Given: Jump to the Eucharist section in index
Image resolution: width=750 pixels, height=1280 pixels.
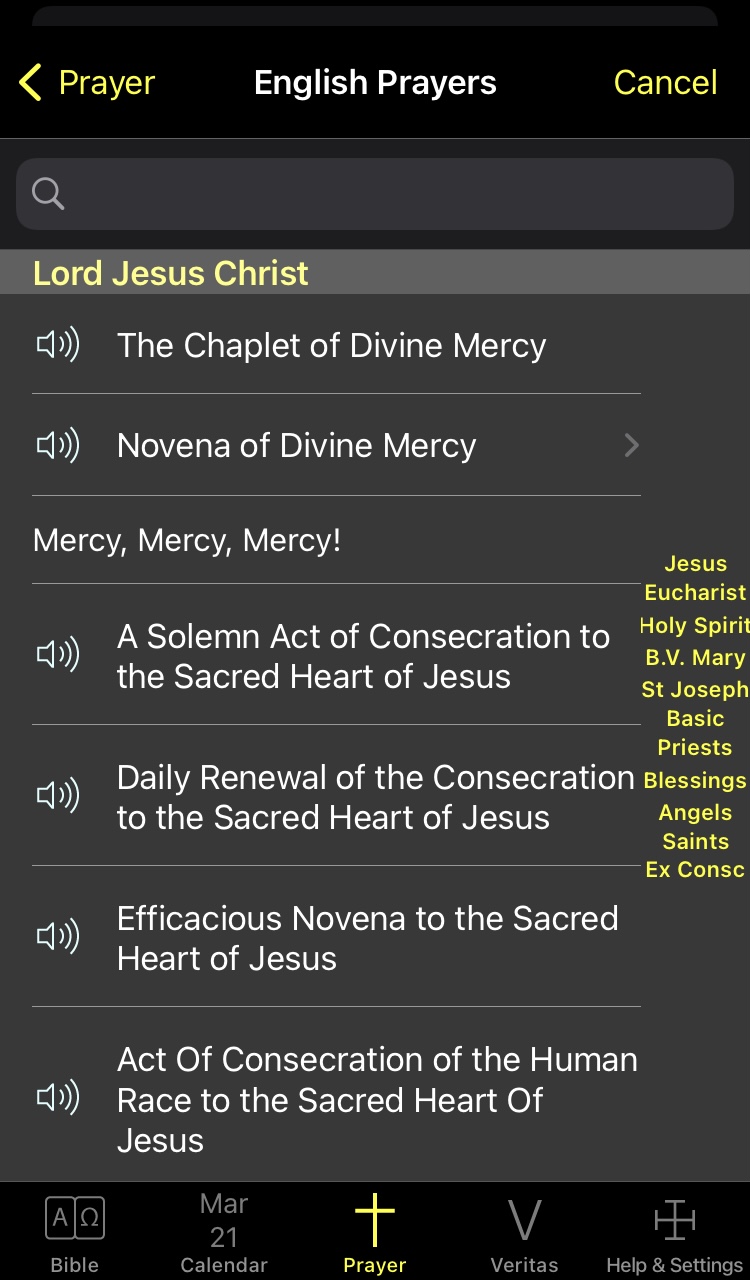Looking at the screenshot, I should point(695,593).
